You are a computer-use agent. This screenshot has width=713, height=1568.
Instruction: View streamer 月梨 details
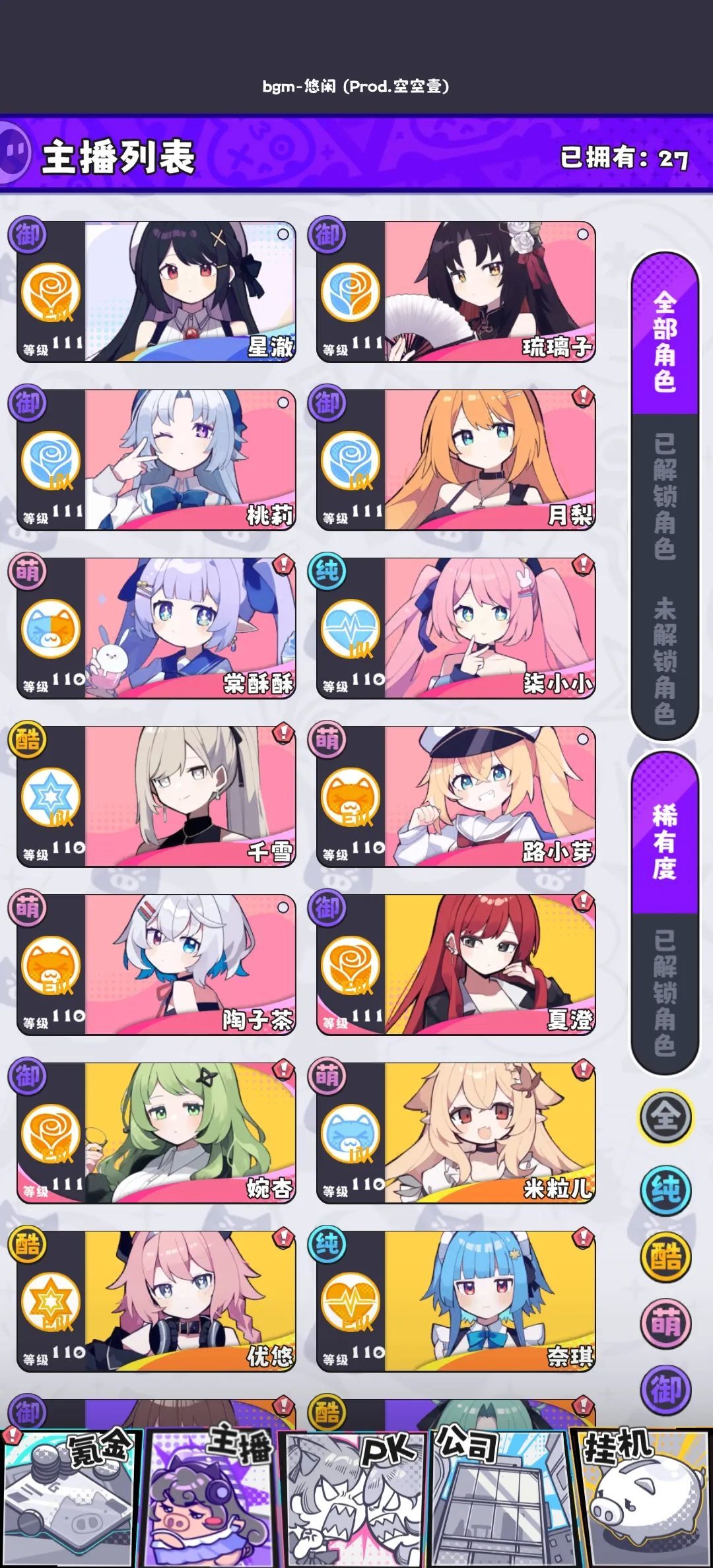pyautogui.click(x=456, y=460)
